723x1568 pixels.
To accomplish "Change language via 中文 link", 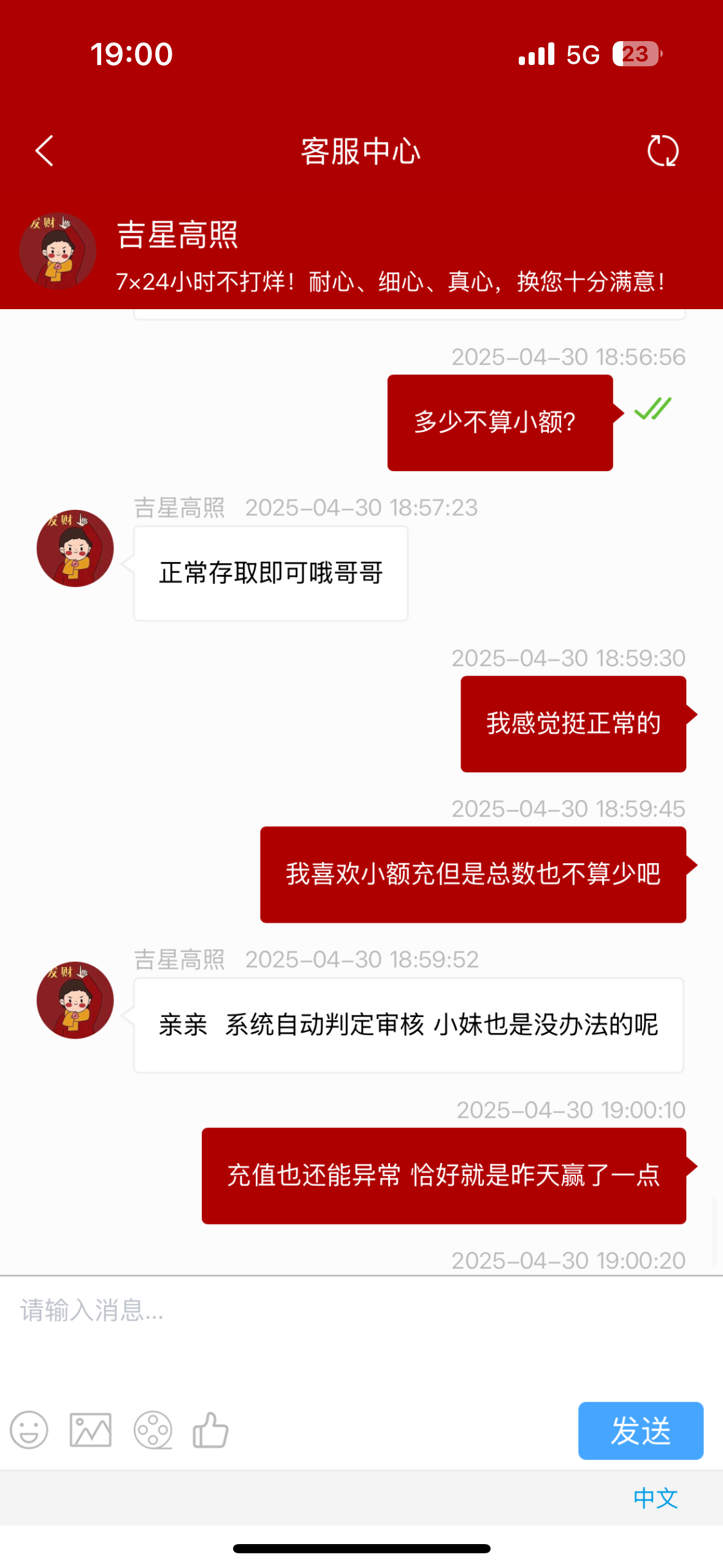I will tap(655, 1498).
